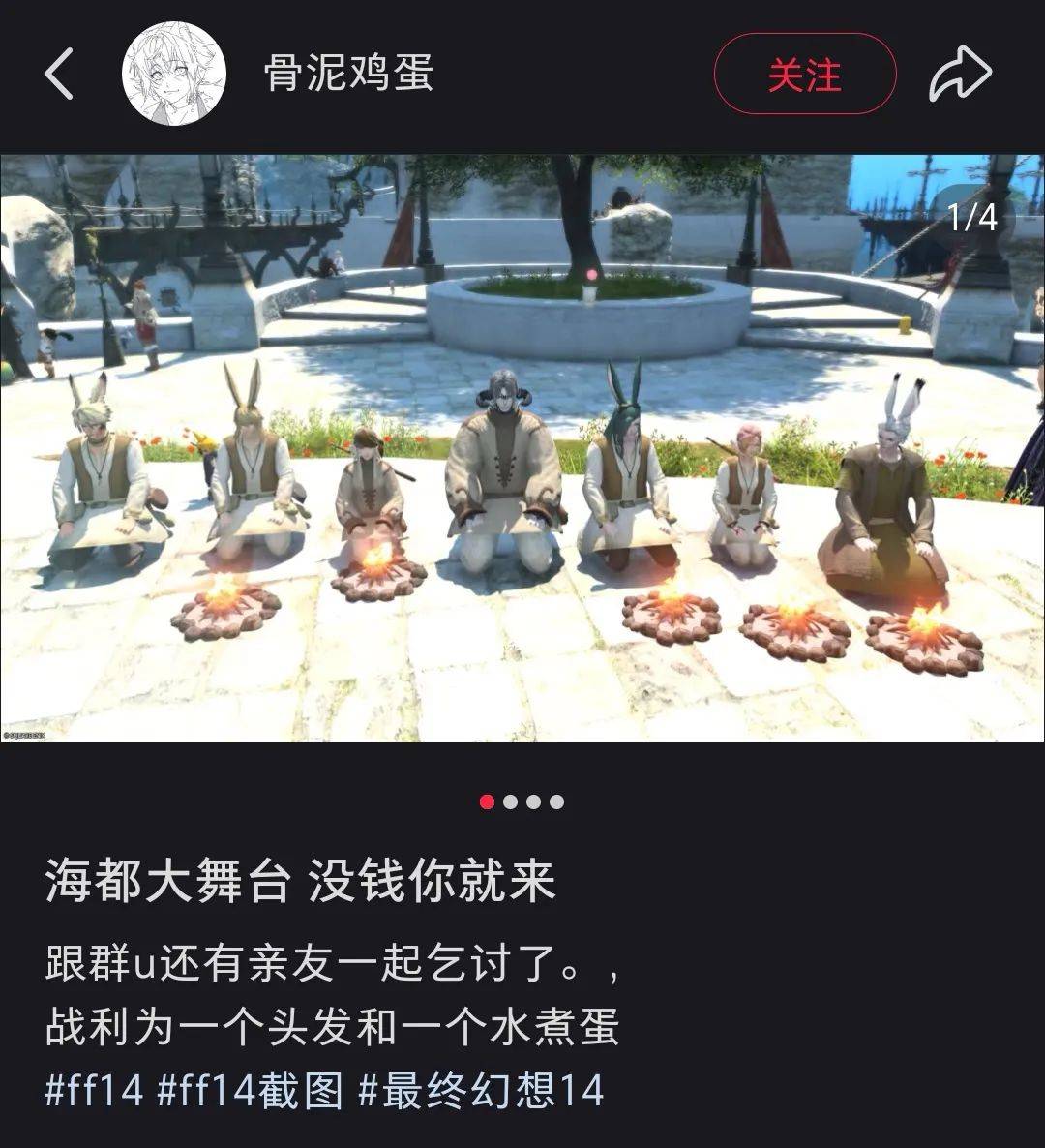Screen dimensions: 1045x1148
Task: Open 骨泥鸡蛋's profile avatar
Action: click(x=174, y=74)
